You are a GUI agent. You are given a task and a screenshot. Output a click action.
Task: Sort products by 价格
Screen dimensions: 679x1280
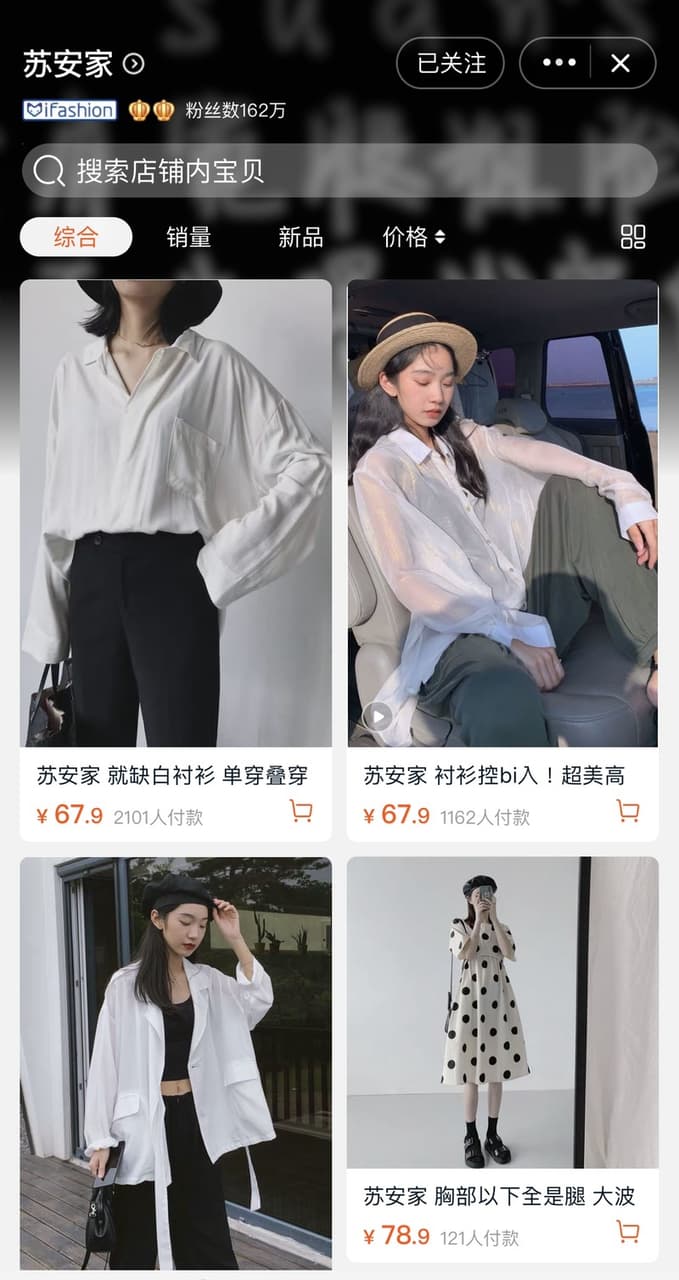click(414, 237)
